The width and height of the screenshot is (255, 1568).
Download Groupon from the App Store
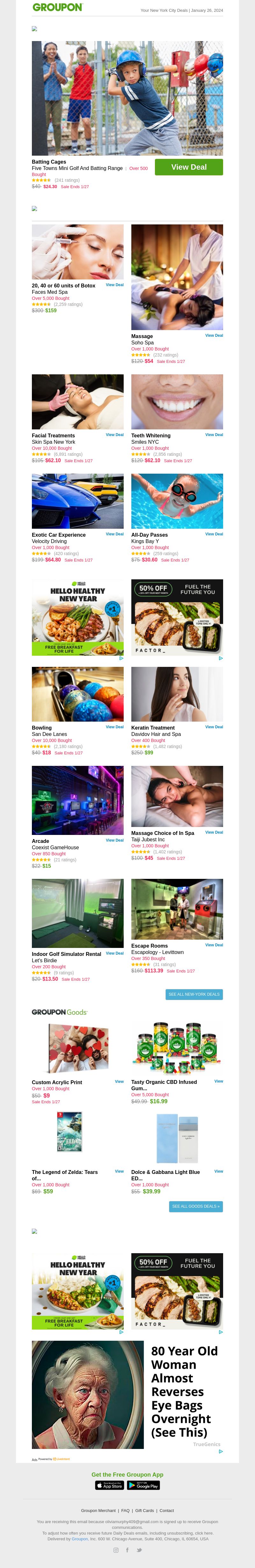110,1486
